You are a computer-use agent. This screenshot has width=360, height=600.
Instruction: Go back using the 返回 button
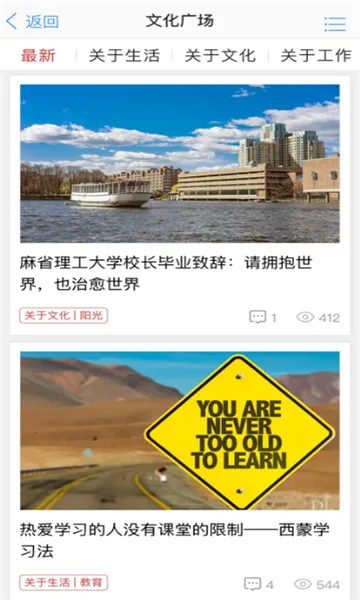[33, 21]
